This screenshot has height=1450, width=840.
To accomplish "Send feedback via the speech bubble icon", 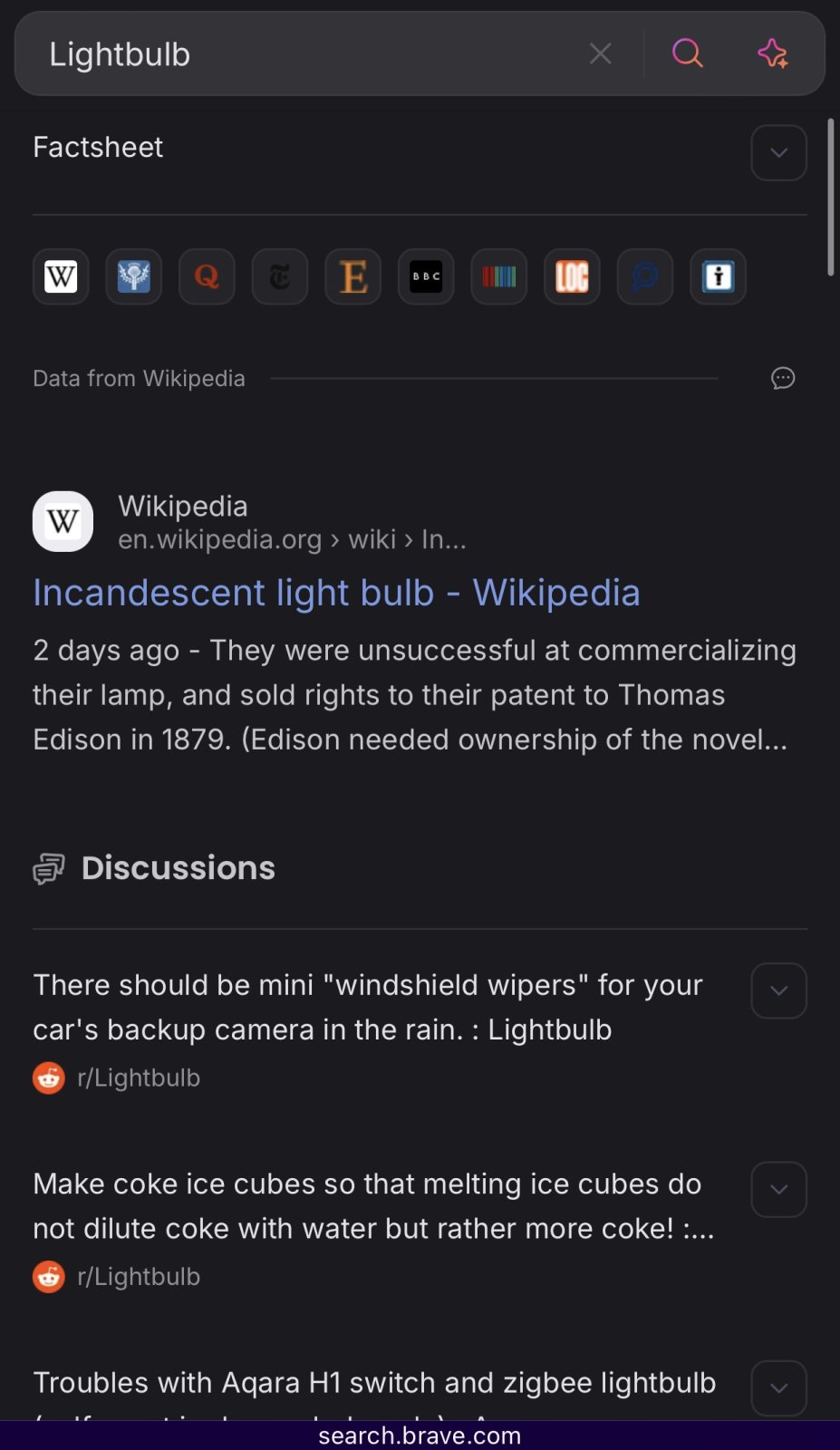I will [x=783, y=378].
